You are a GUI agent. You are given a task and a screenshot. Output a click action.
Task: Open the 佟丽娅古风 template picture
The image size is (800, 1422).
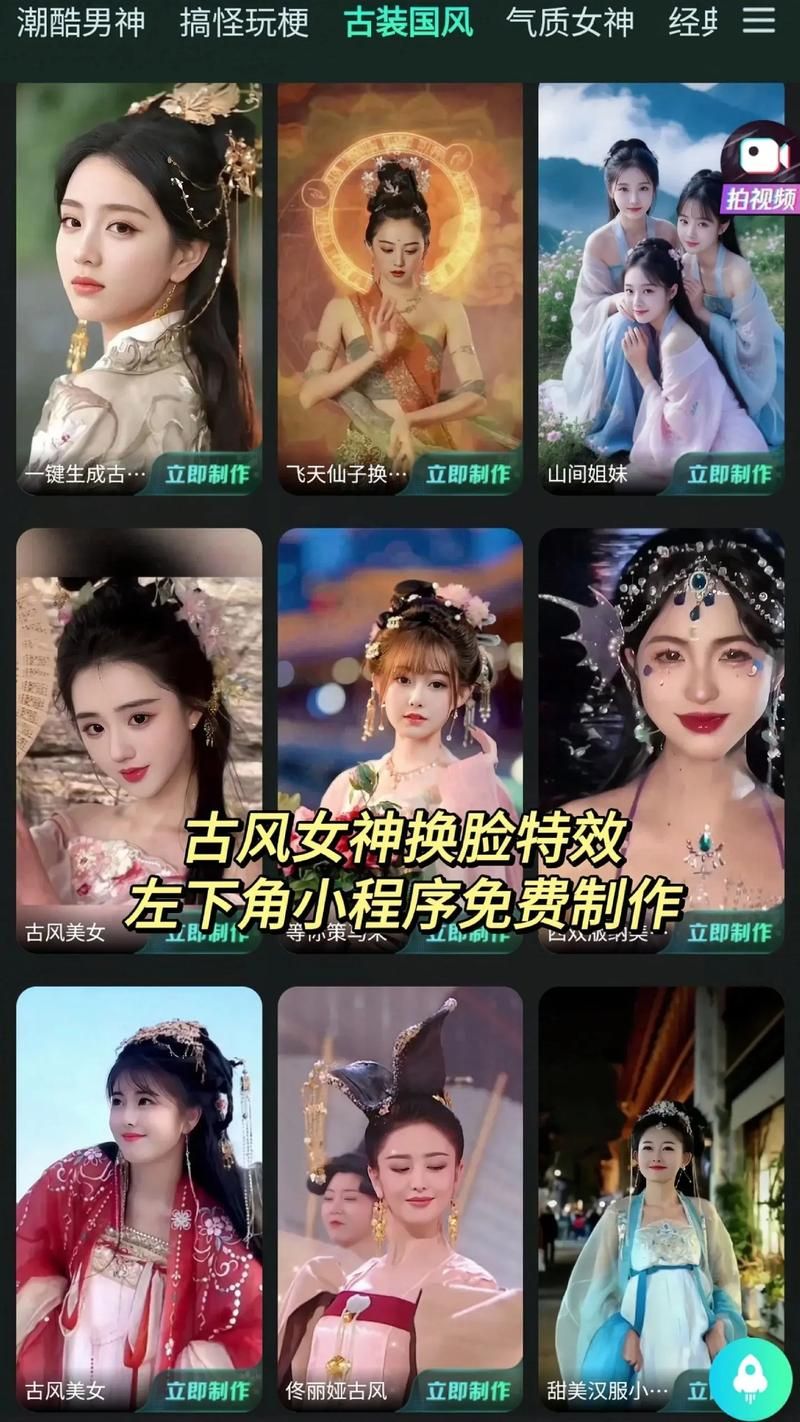[x=400, y=1180]
